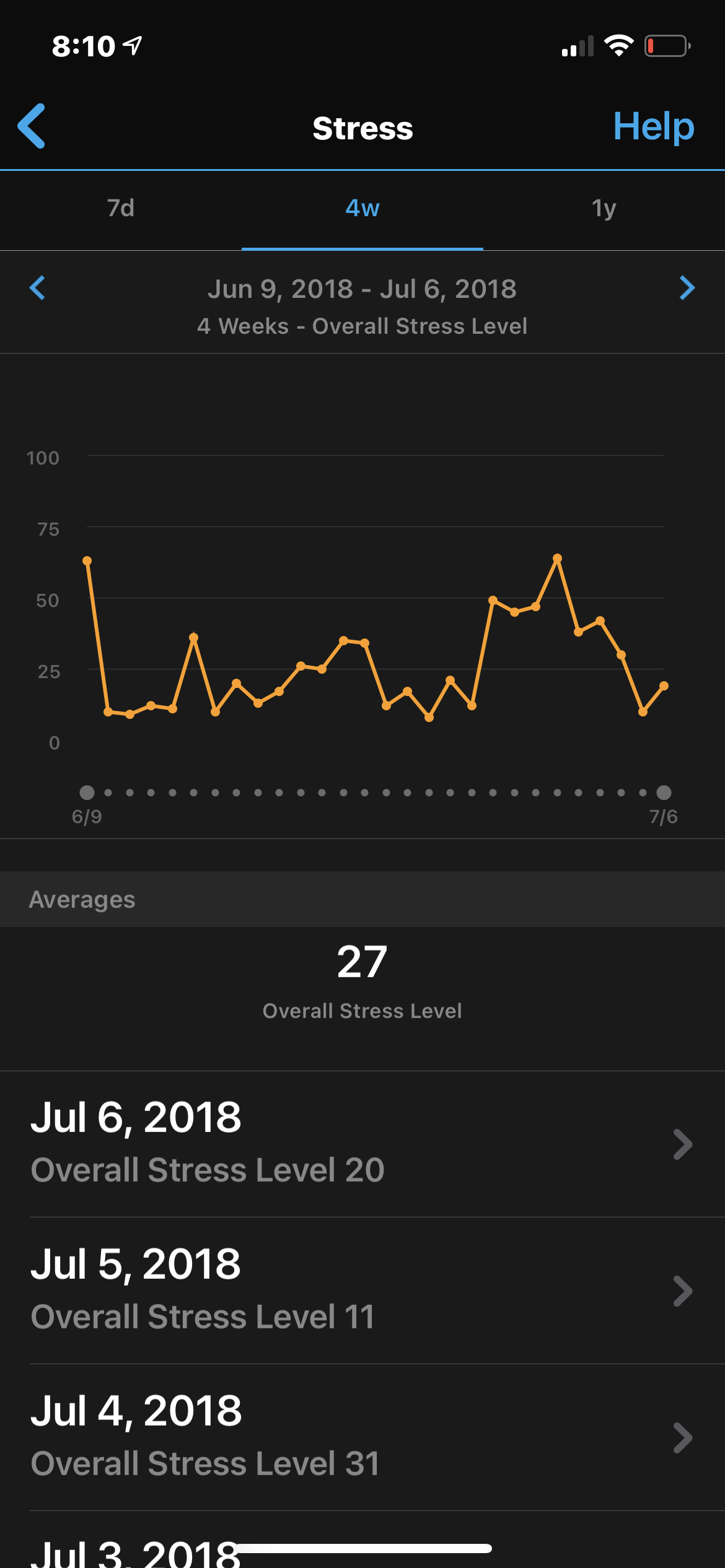Select the 4w tab
The height and width of the screenshot is (1568, 725).
[x=362, y=209]
